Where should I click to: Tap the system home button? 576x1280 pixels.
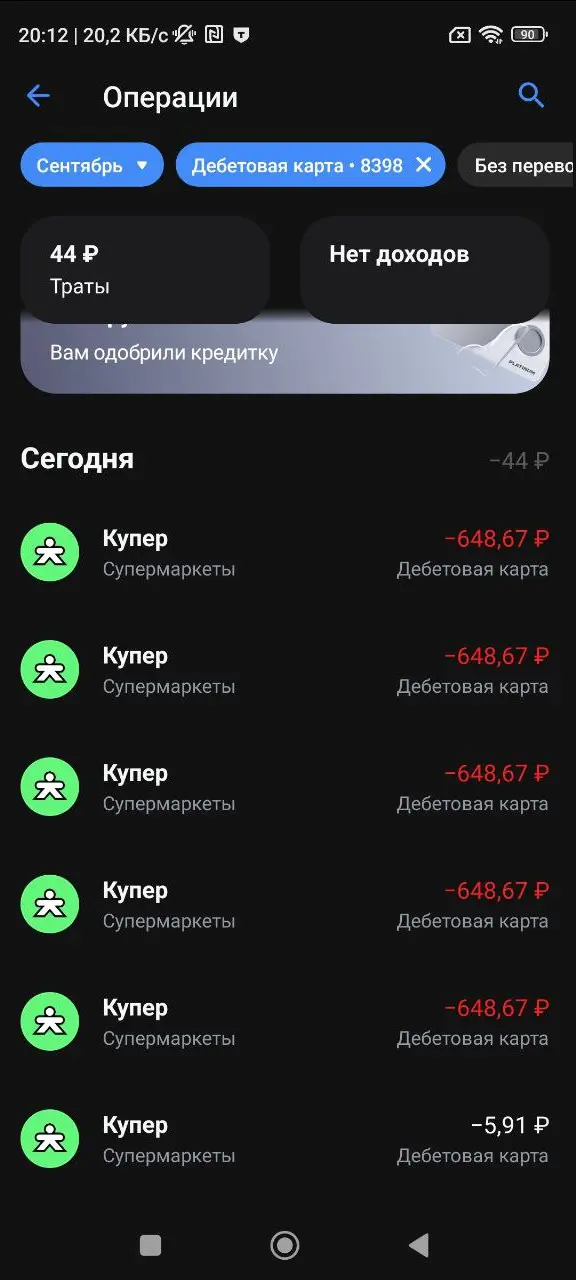[x=285, y=1245]
